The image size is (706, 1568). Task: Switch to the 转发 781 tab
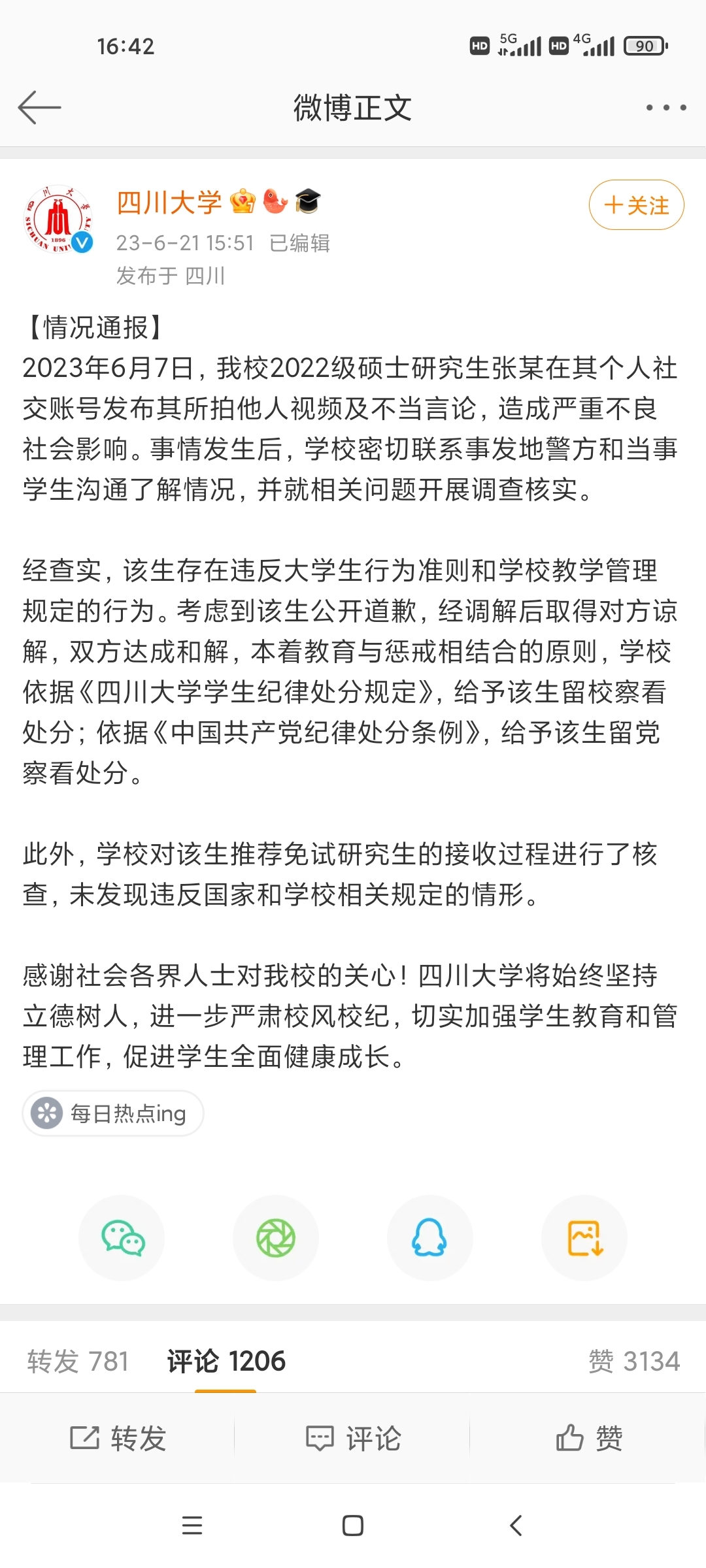tap(78, 1362)
